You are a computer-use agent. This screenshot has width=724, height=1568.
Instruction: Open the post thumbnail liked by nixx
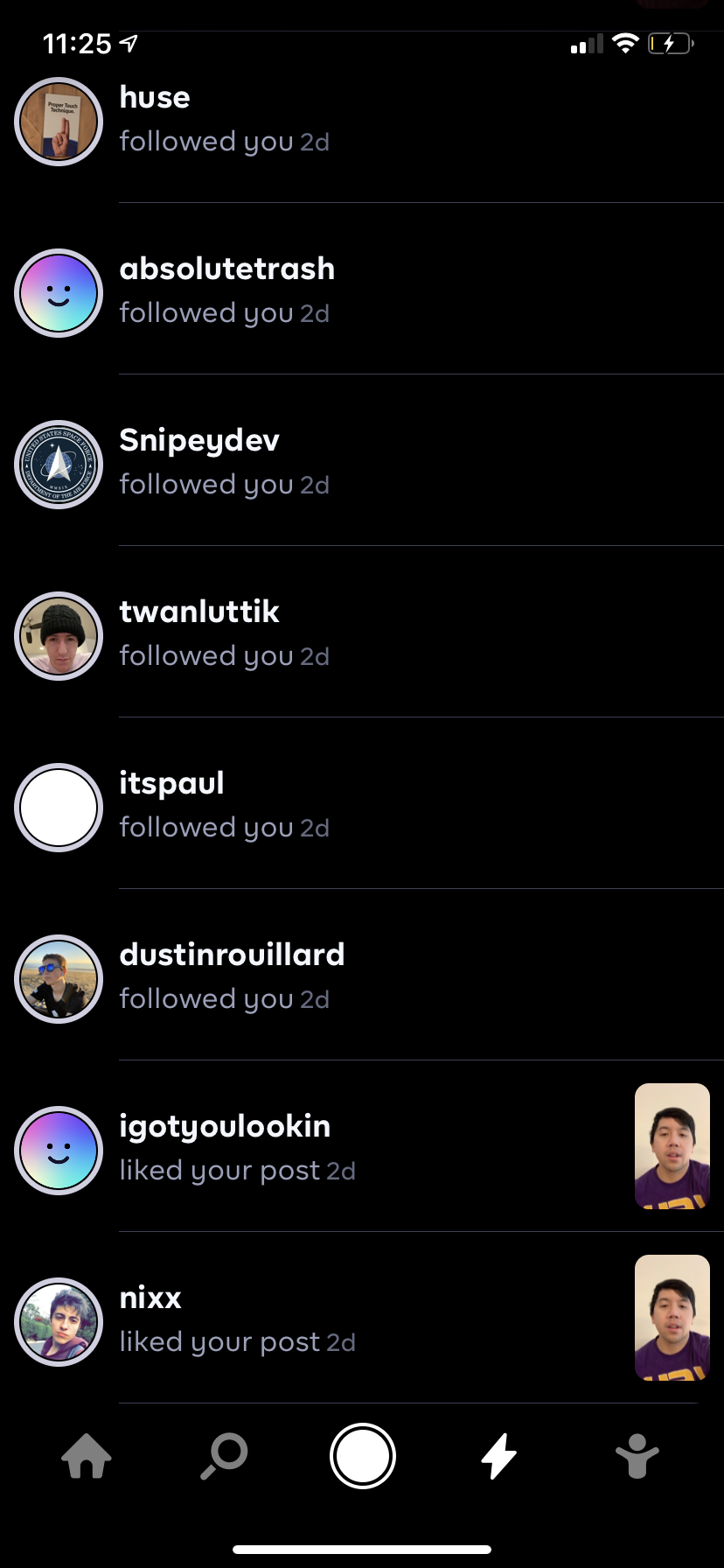click(672, 1318)
